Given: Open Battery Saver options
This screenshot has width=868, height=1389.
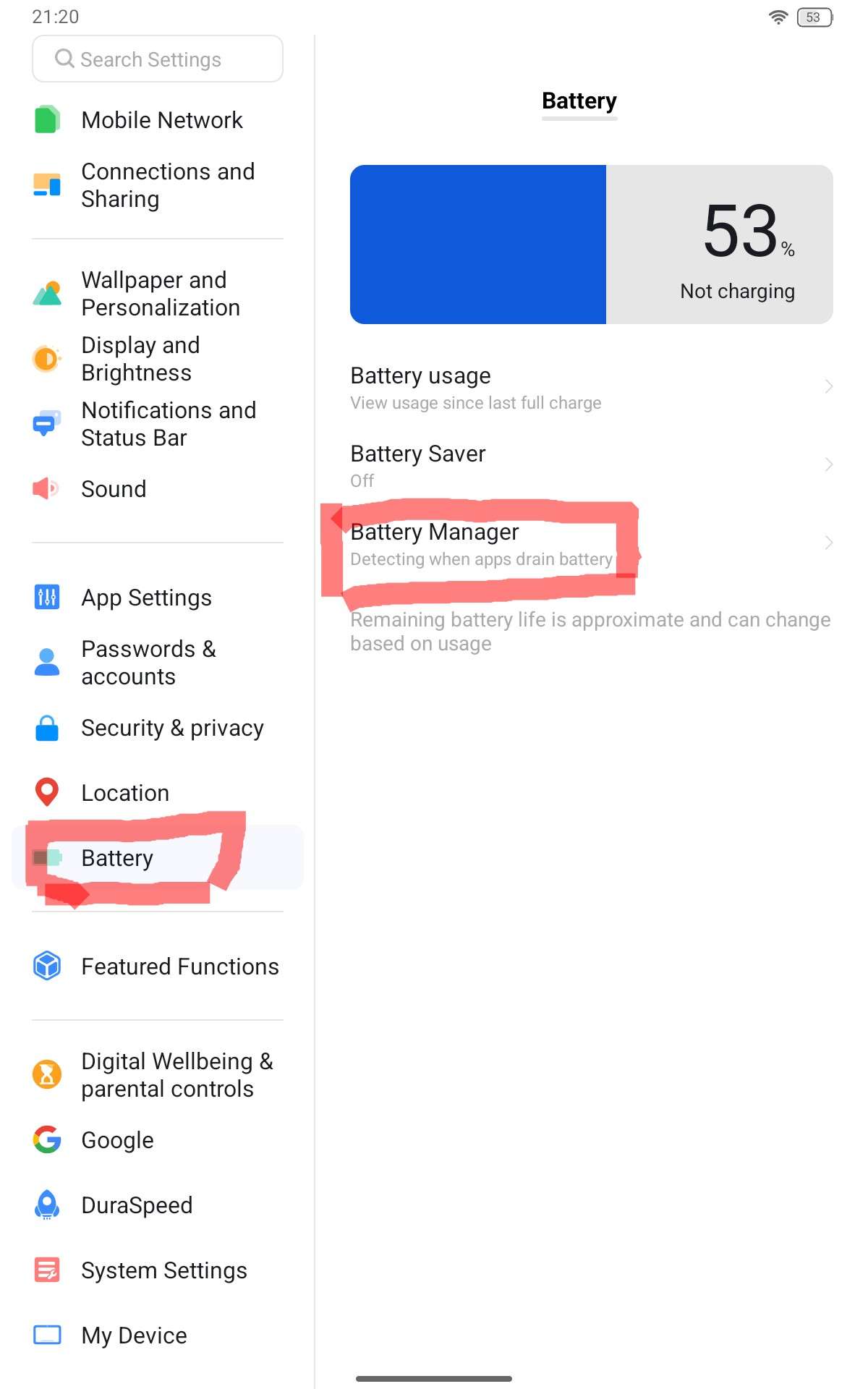Looking at the screenshot, I should pos(590,466).
